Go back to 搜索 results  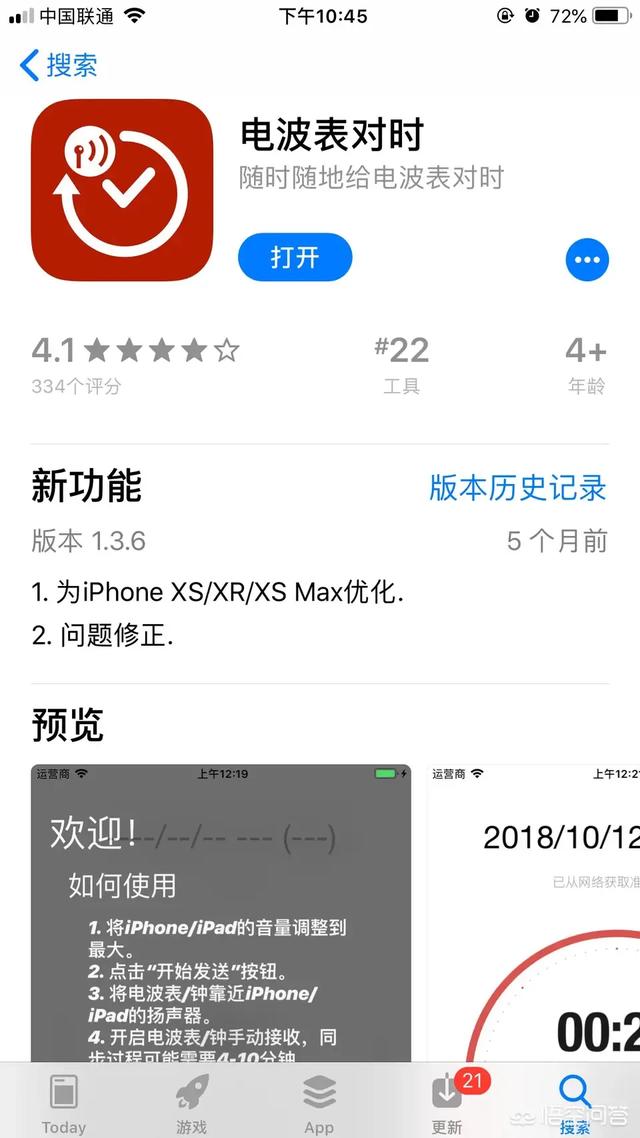[x=59, y=66]
